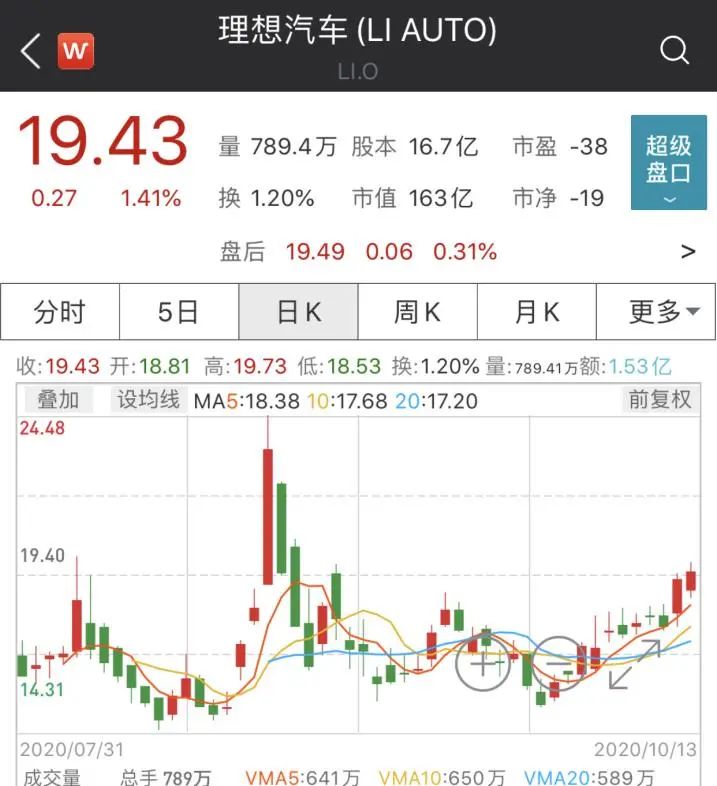Expand the chart to full screen
This screenshot has width=717, height=786.
pyautogui.click(x=633, y=663)
